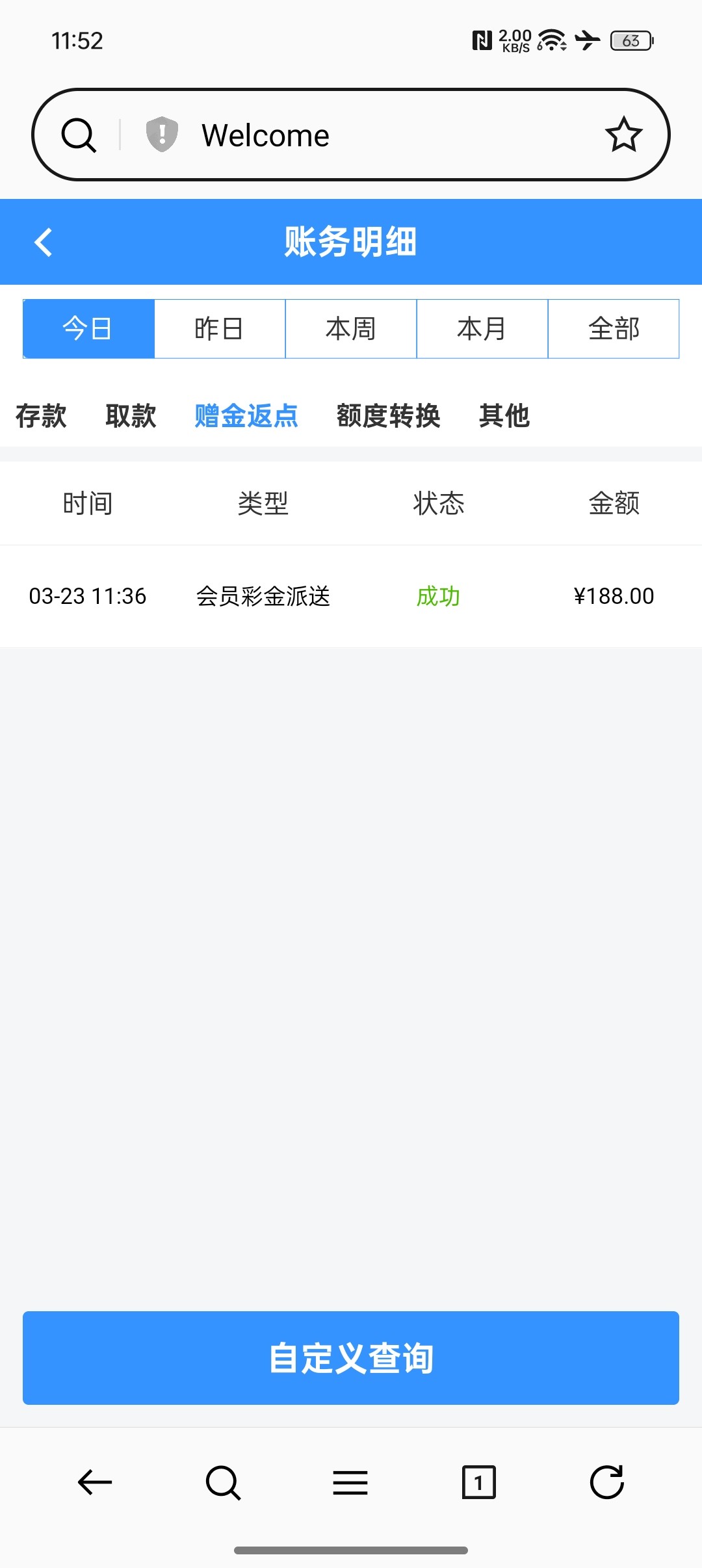This screenshot has width=702, height=1568.
Task: Open the 取款 category
Action: click(x=131, y=416)
